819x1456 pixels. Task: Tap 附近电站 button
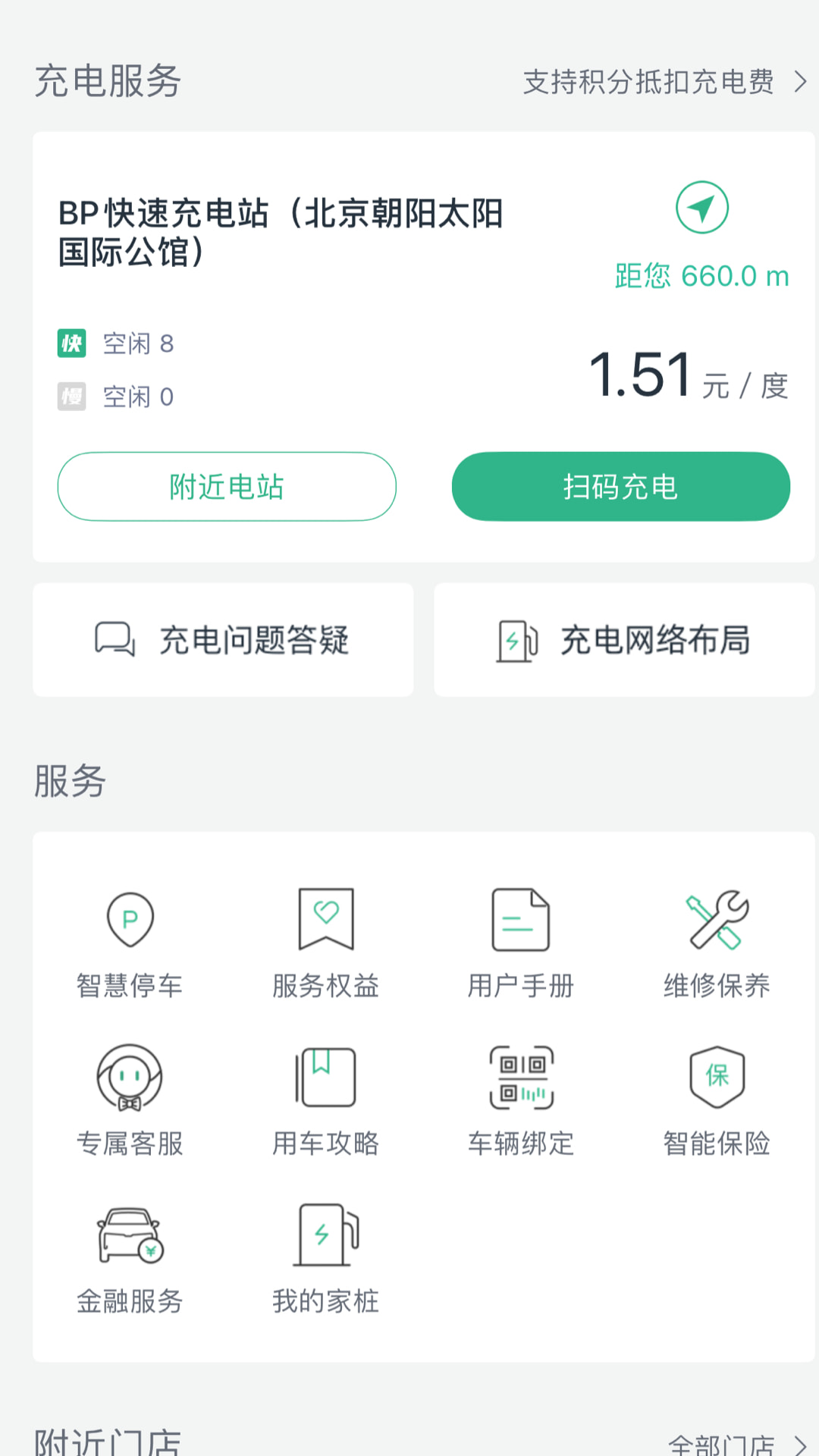[x=227, y=487]
